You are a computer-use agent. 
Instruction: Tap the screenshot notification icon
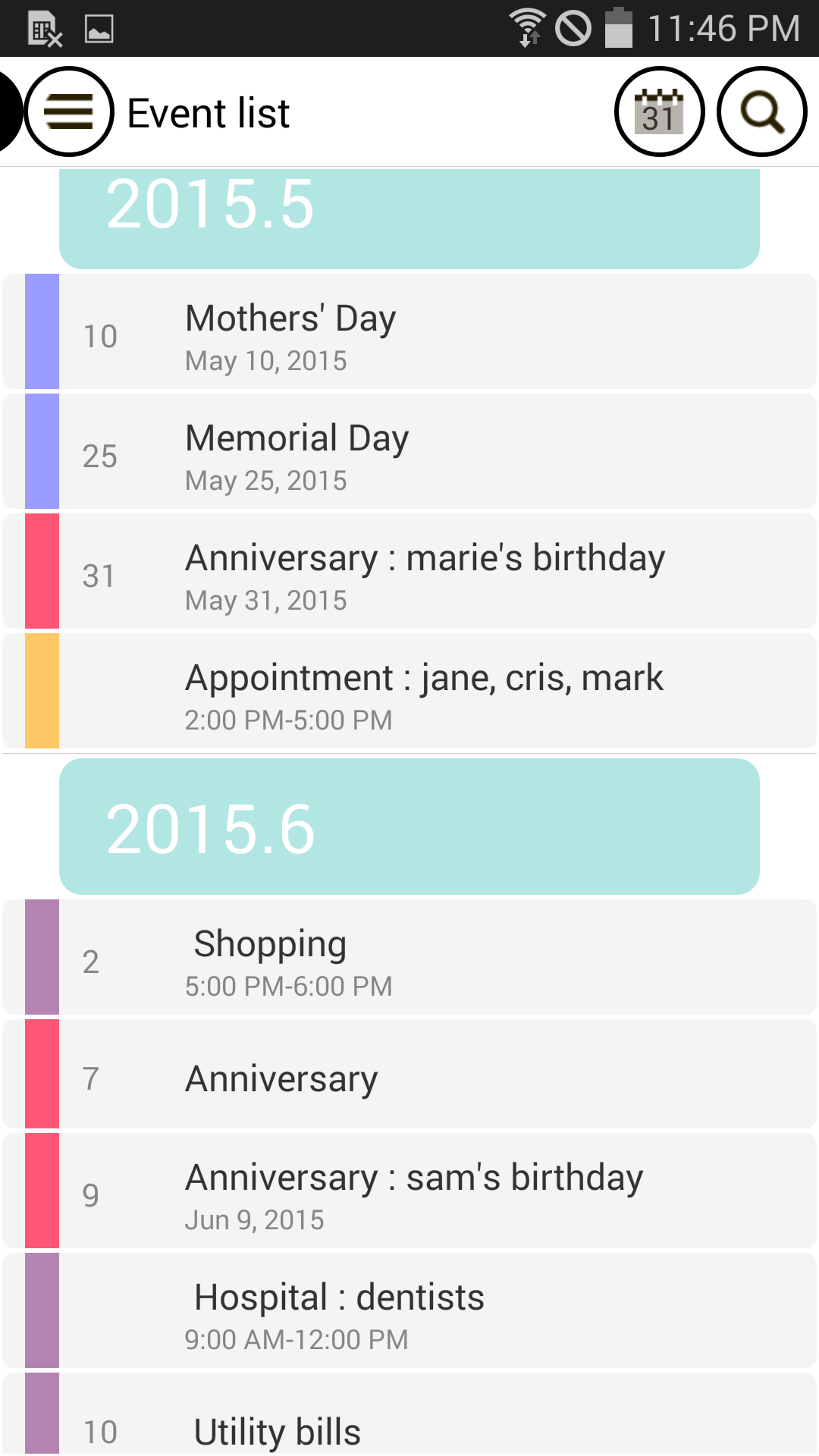(x=99, y=27)
